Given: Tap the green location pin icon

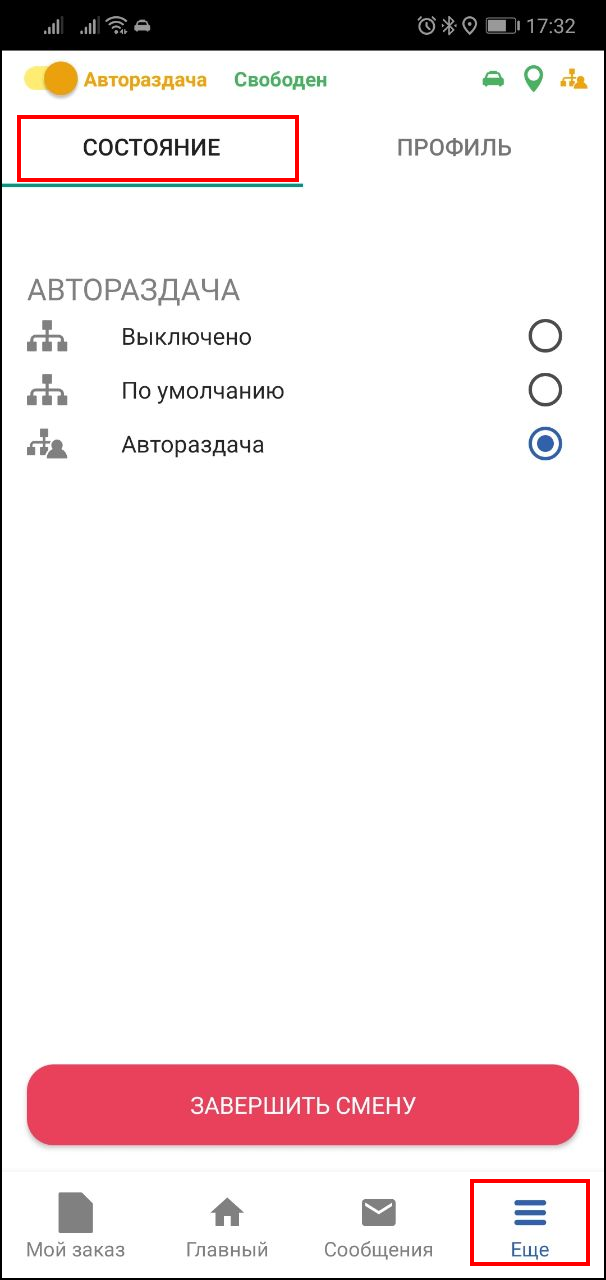Looking at the screenshot, I should point(534,79).
